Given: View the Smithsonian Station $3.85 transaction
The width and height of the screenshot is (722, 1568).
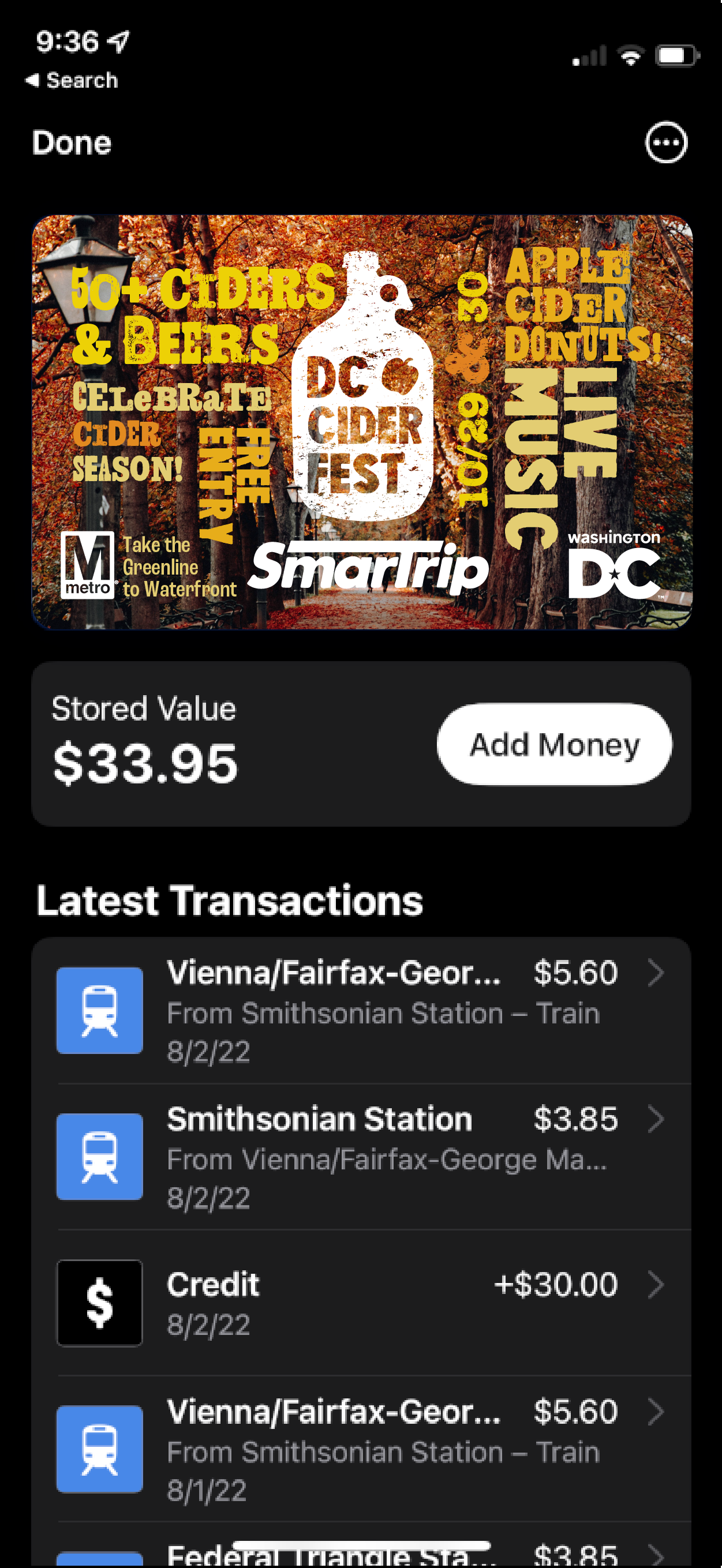Looking at the screenshot, I should click(x=360, y=1157).
